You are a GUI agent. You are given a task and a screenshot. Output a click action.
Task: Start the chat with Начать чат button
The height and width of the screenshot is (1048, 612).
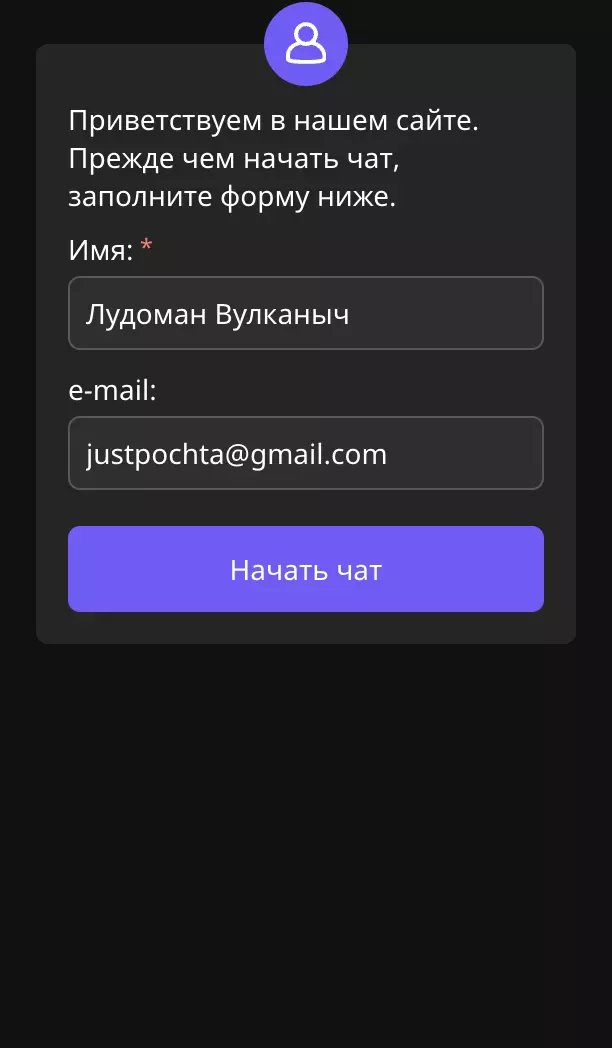click(x=306, y=569)
